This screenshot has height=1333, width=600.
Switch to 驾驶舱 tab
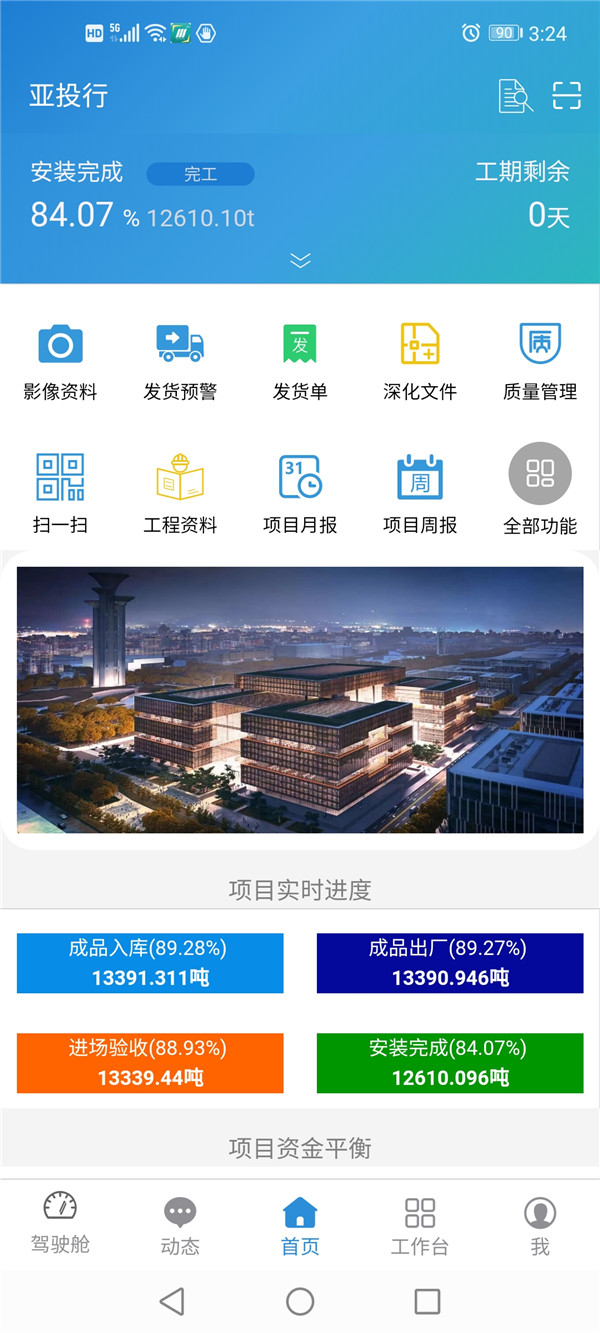[x=60, y=1222]
